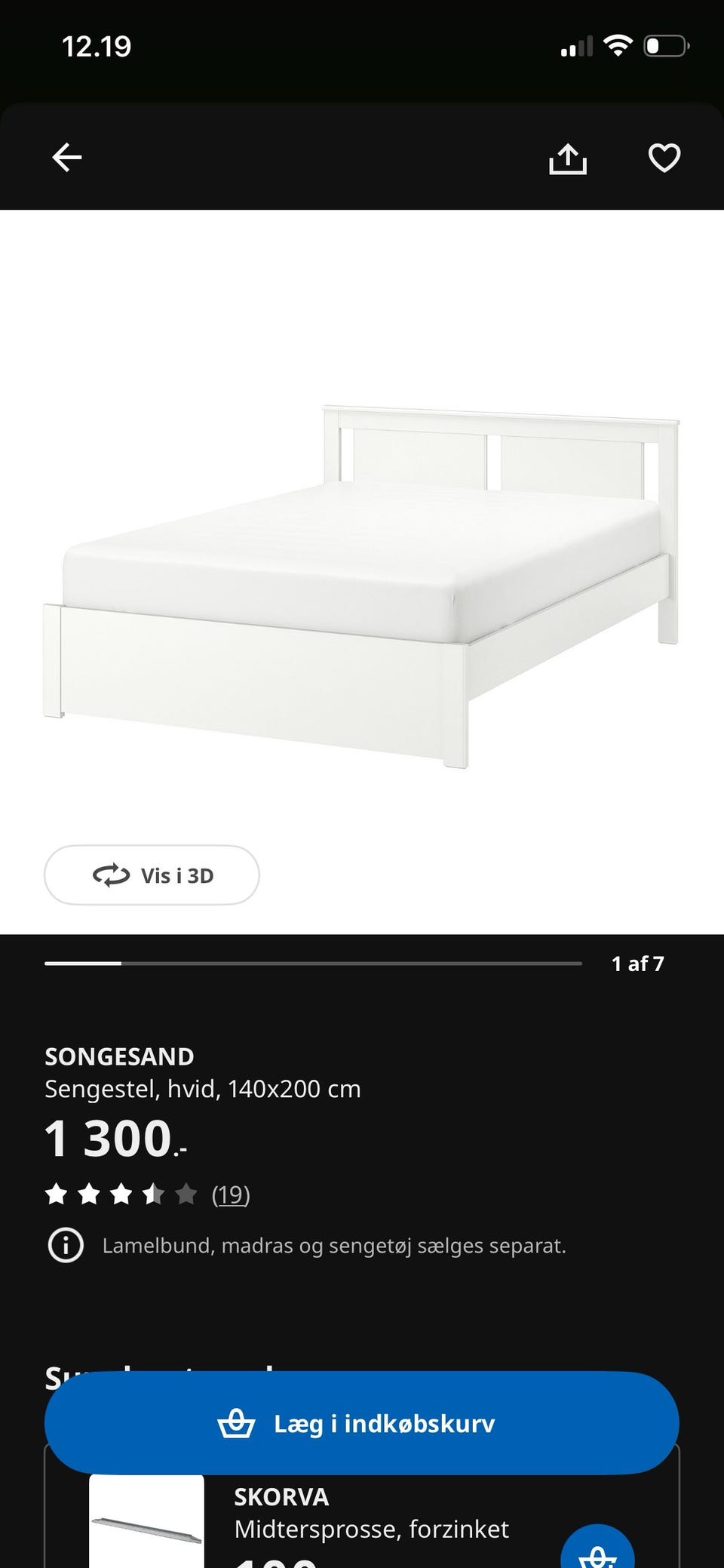Go back to the previous page
This screenshot has width=724, height=1568.
point(67,158)
